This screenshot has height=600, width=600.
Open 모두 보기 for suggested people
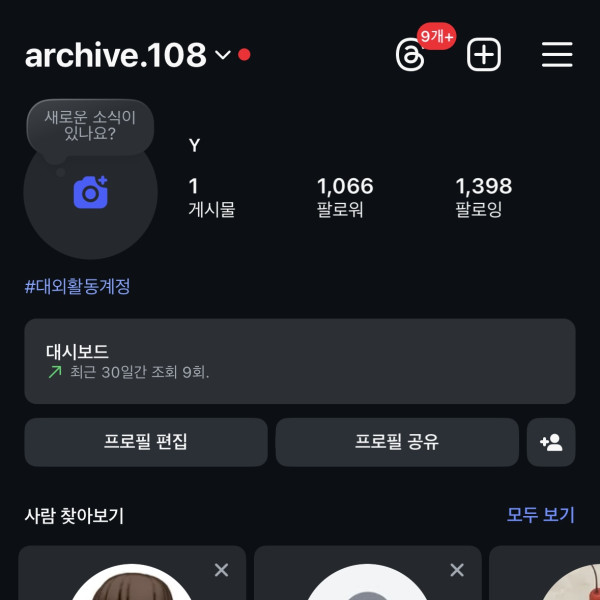pos(540,515)
